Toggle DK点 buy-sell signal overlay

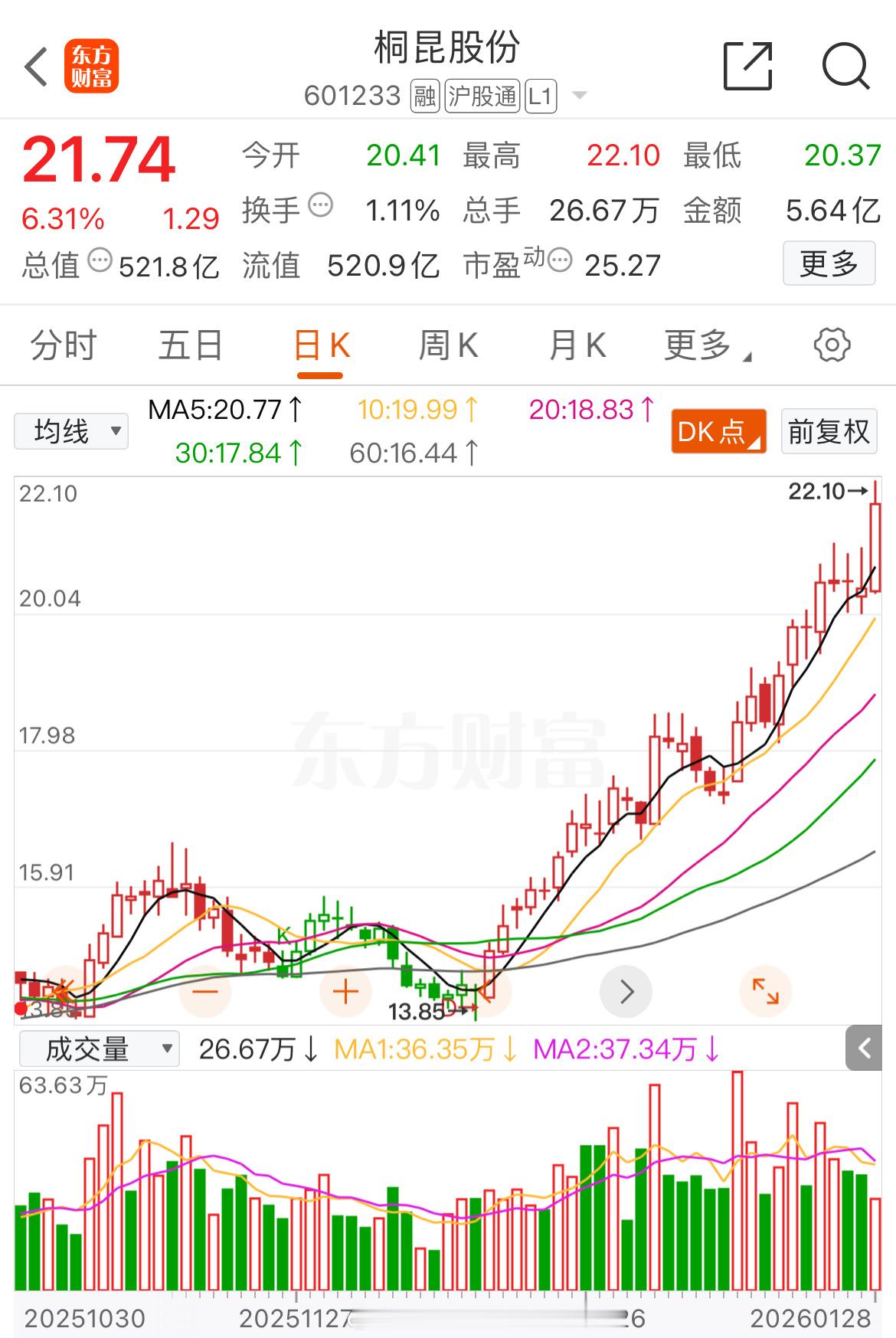[717, 431]
